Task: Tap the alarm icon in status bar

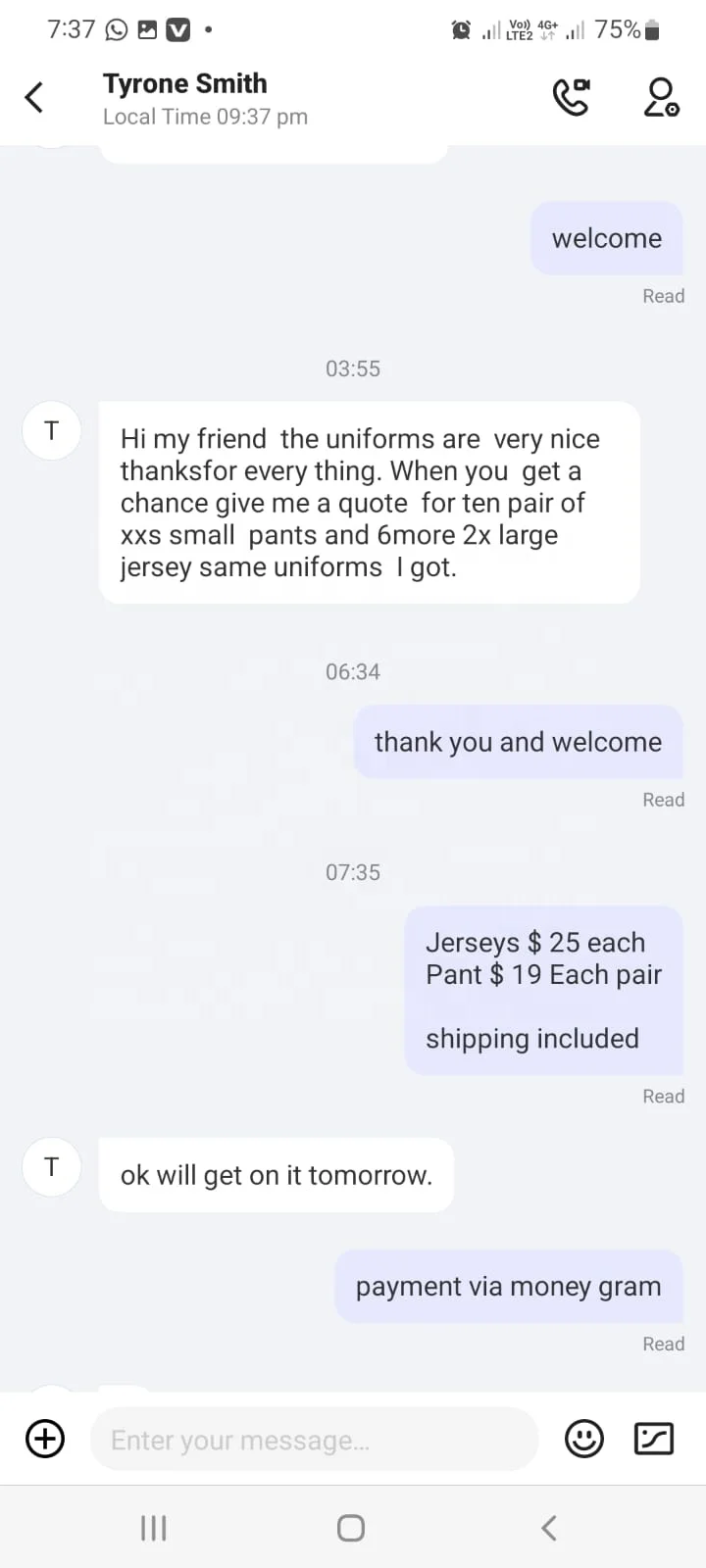Action: coord(461,29)
